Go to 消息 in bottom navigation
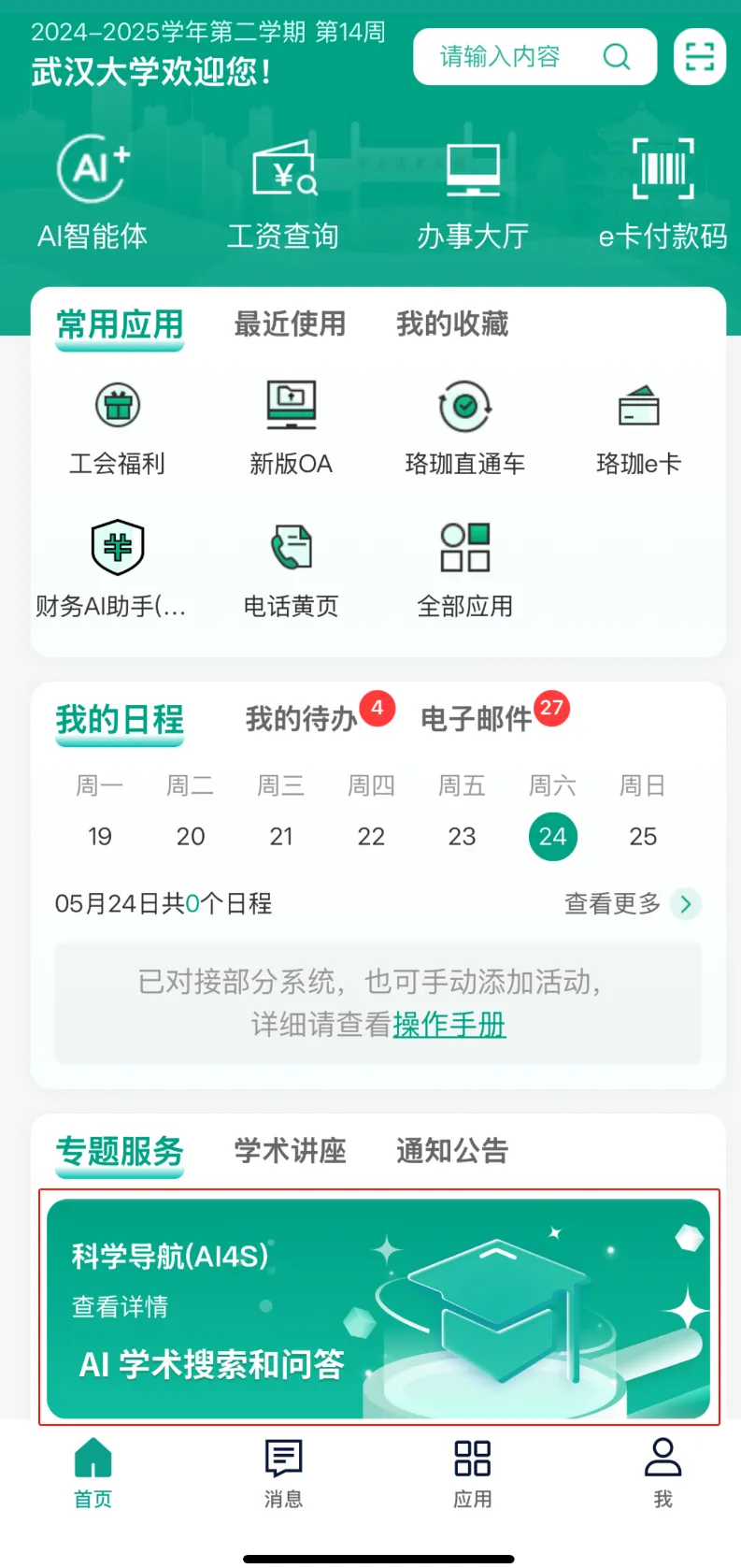 pos(283,1472)
